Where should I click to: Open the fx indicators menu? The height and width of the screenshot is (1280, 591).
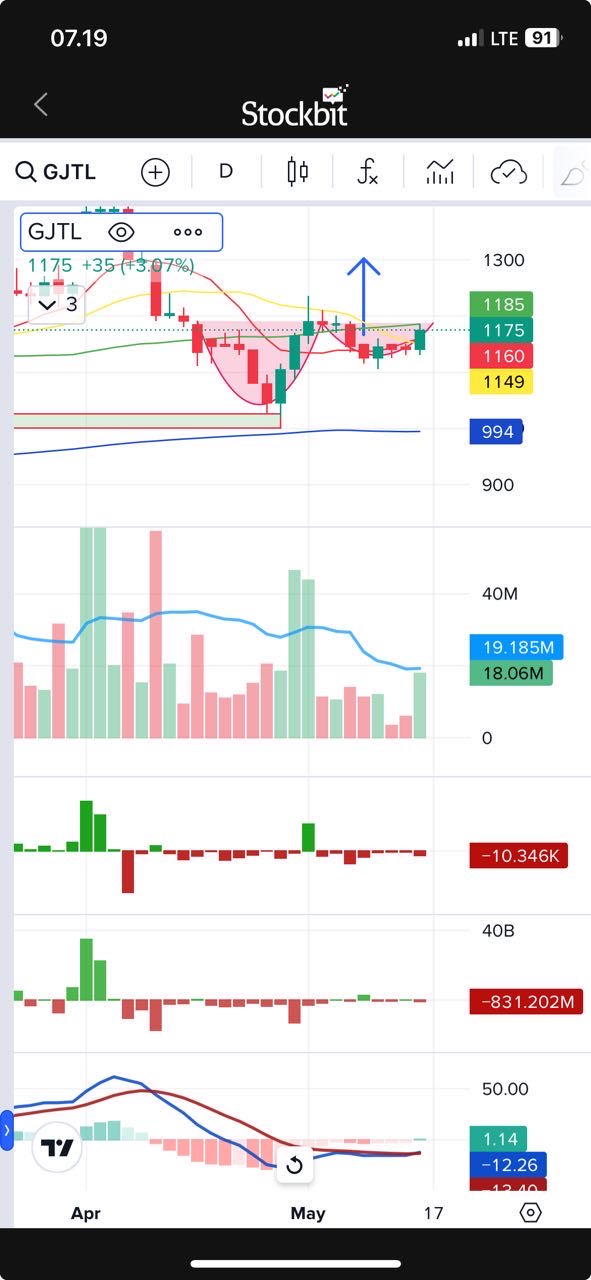click(368, 172)
